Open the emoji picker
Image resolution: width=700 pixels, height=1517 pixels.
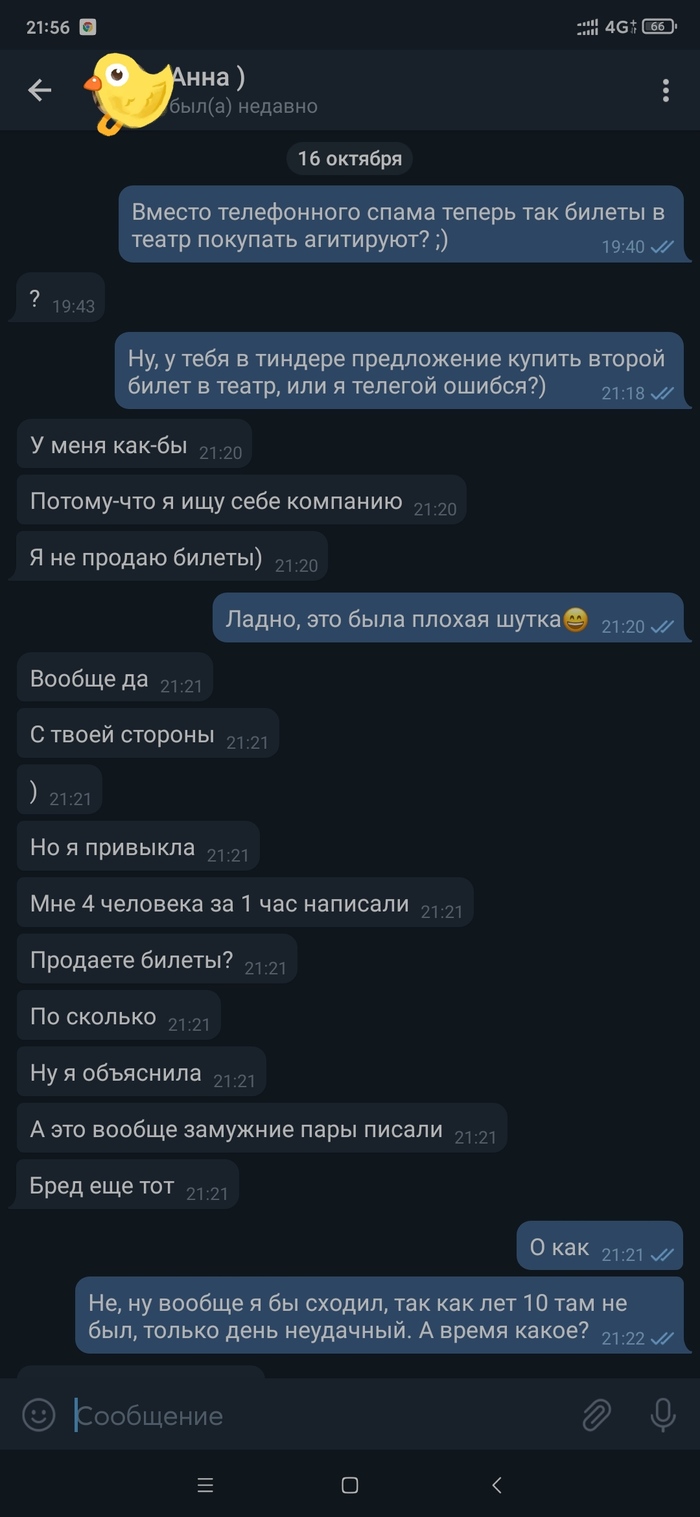(x=39, y=1415)
